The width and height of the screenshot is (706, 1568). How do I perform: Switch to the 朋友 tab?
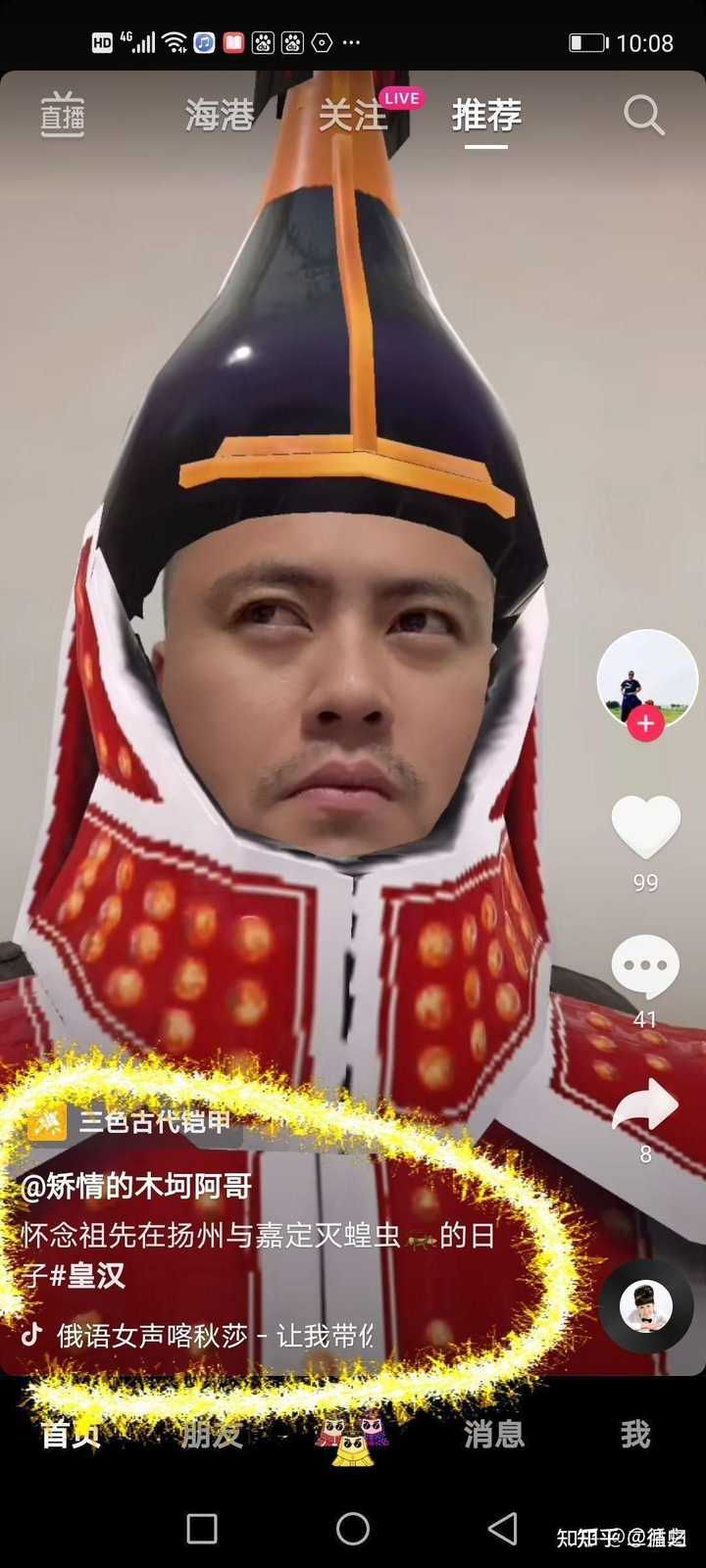[x=212, y=1434]
